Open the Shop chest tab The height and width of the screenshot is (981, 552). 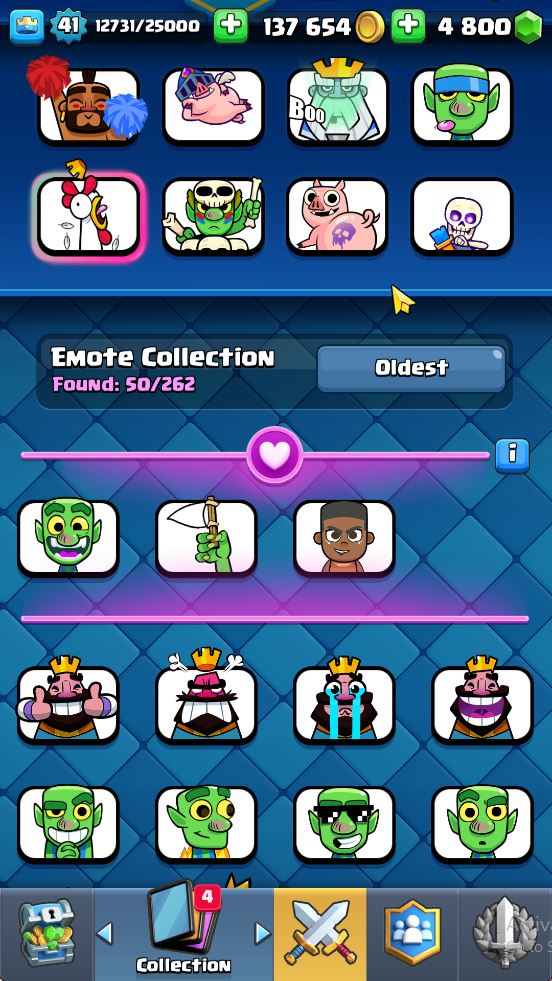(x=47, y=934)
